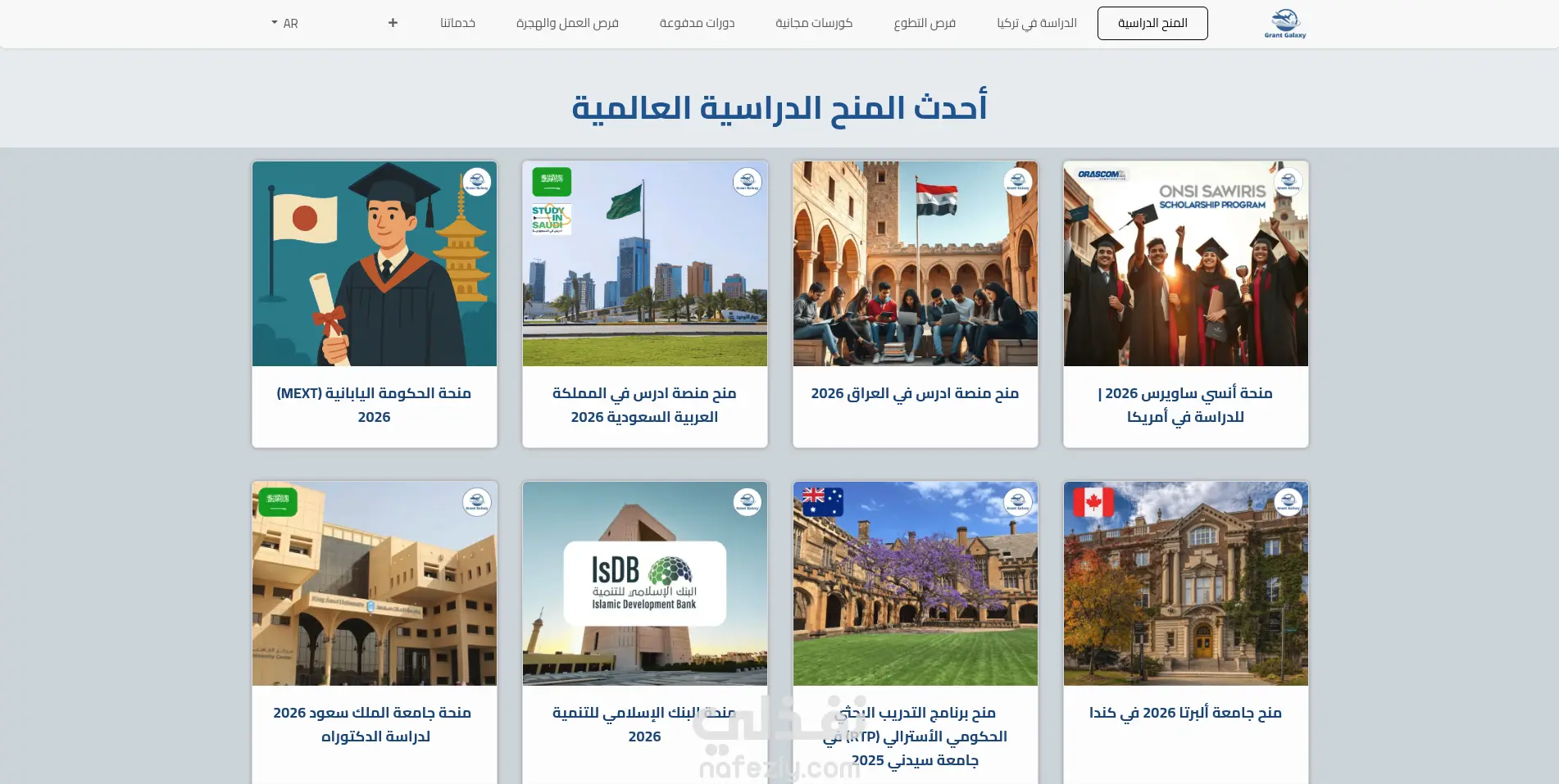Go to فرص العمل والهجرة

click(567, 23)
